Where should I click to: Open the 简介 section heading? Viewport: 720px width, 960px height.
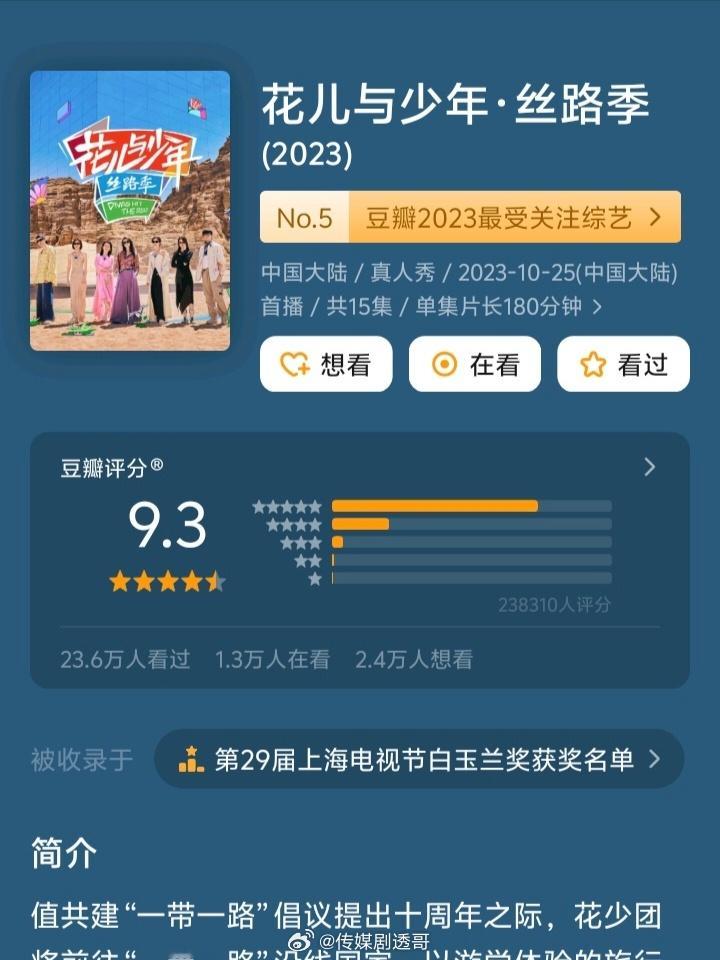tap(60, 853)
